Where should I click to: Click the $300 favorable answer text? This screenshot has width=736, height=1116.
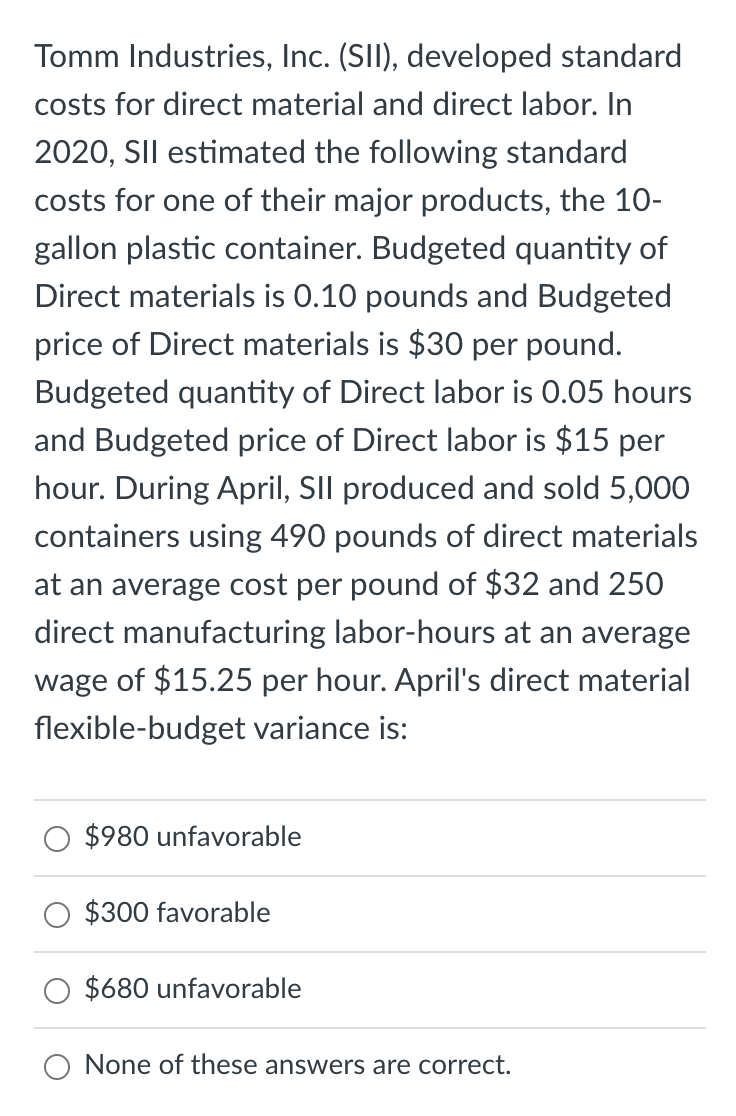pos(177,914)
